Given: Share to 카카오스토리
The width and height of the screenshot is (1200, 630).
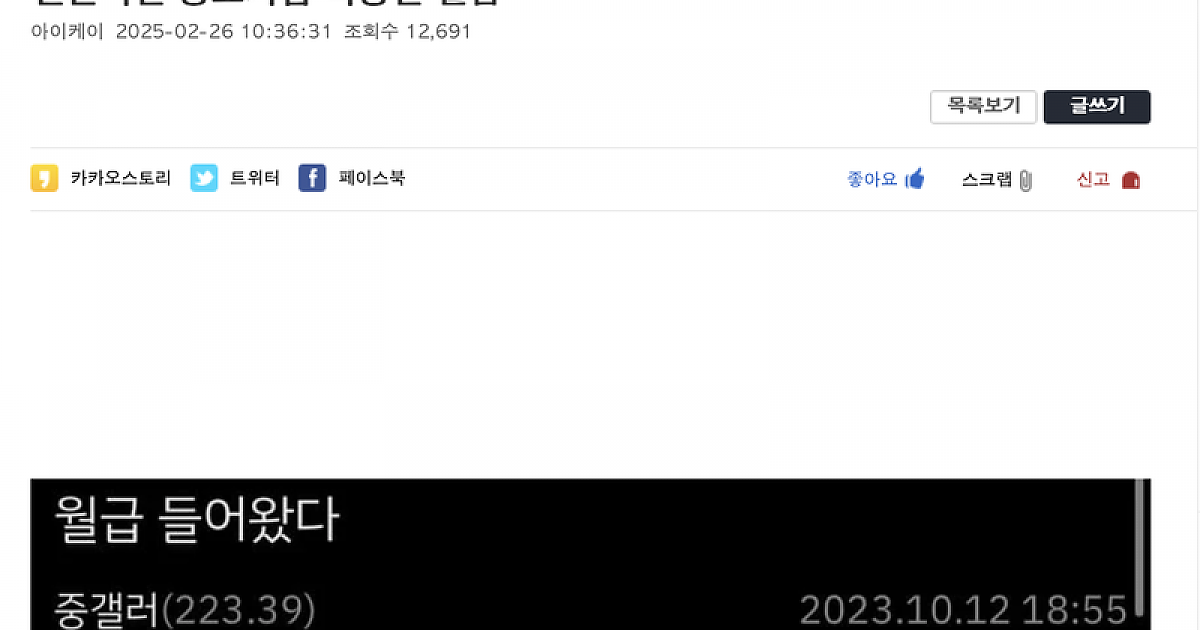Looking at the screenshot, I should pyautogui.click(x=101, y=179).
